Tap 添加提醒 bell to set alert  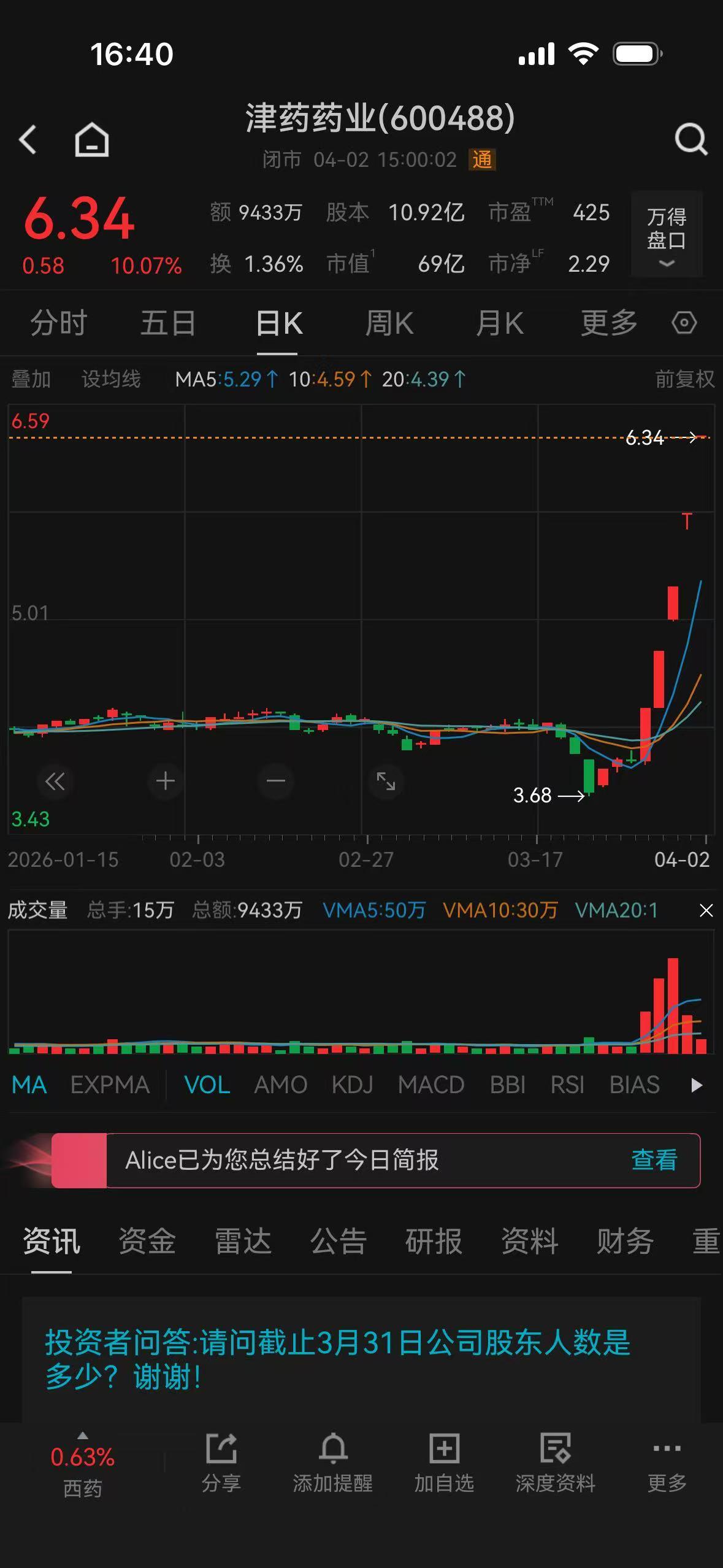click(332, 1462)
